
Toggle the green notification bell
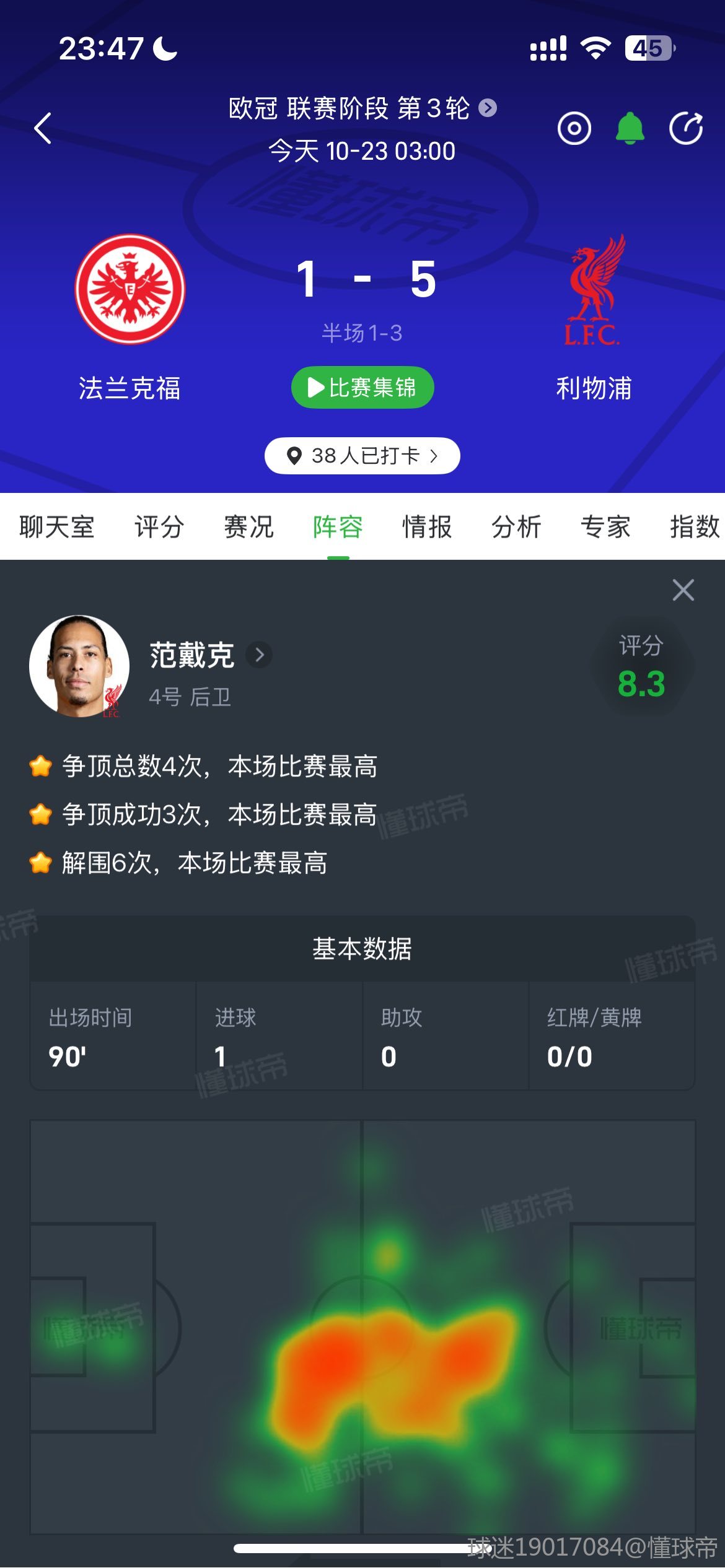[630, 129]
